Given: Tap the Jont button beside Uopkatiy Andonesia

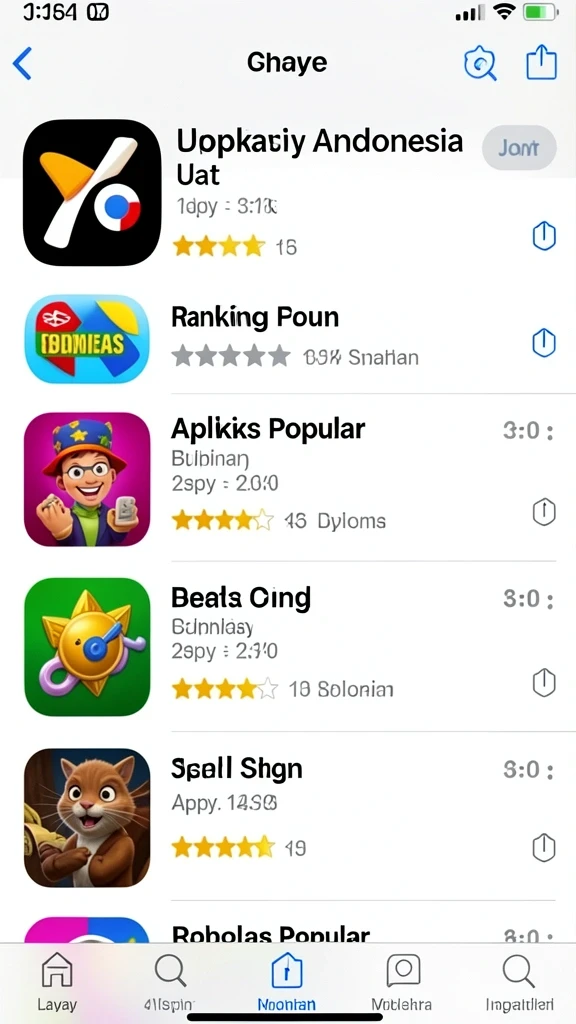Looking at the screenshot, I should [x=519, y=148].
